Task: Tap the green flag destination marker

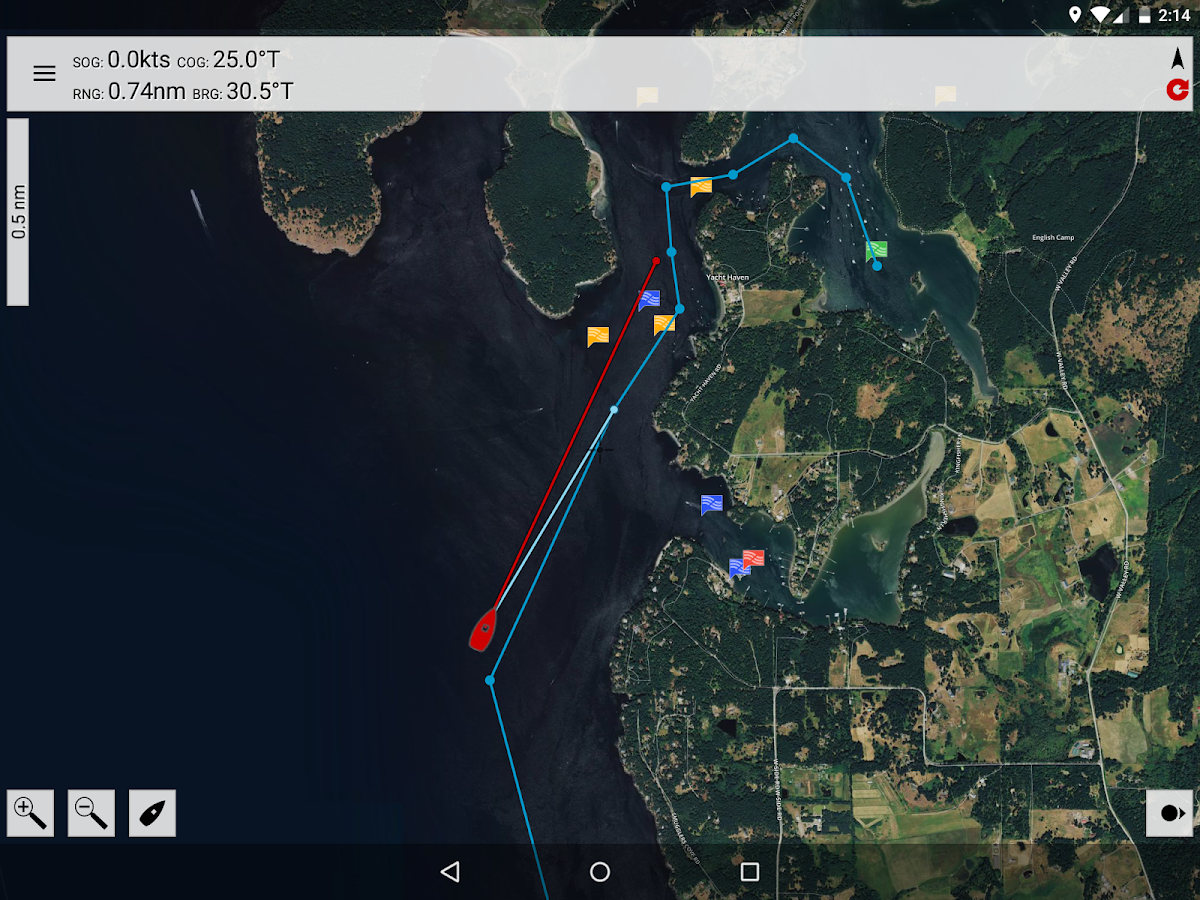Action: click(876, 250)
